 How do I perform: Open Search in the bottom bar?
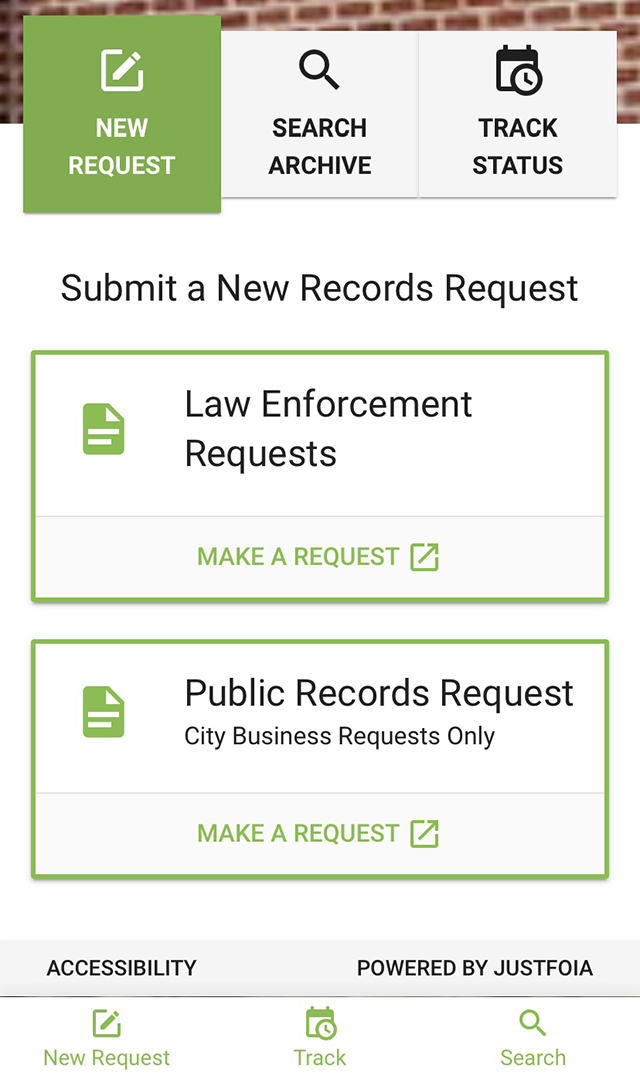coord(533,1038)
